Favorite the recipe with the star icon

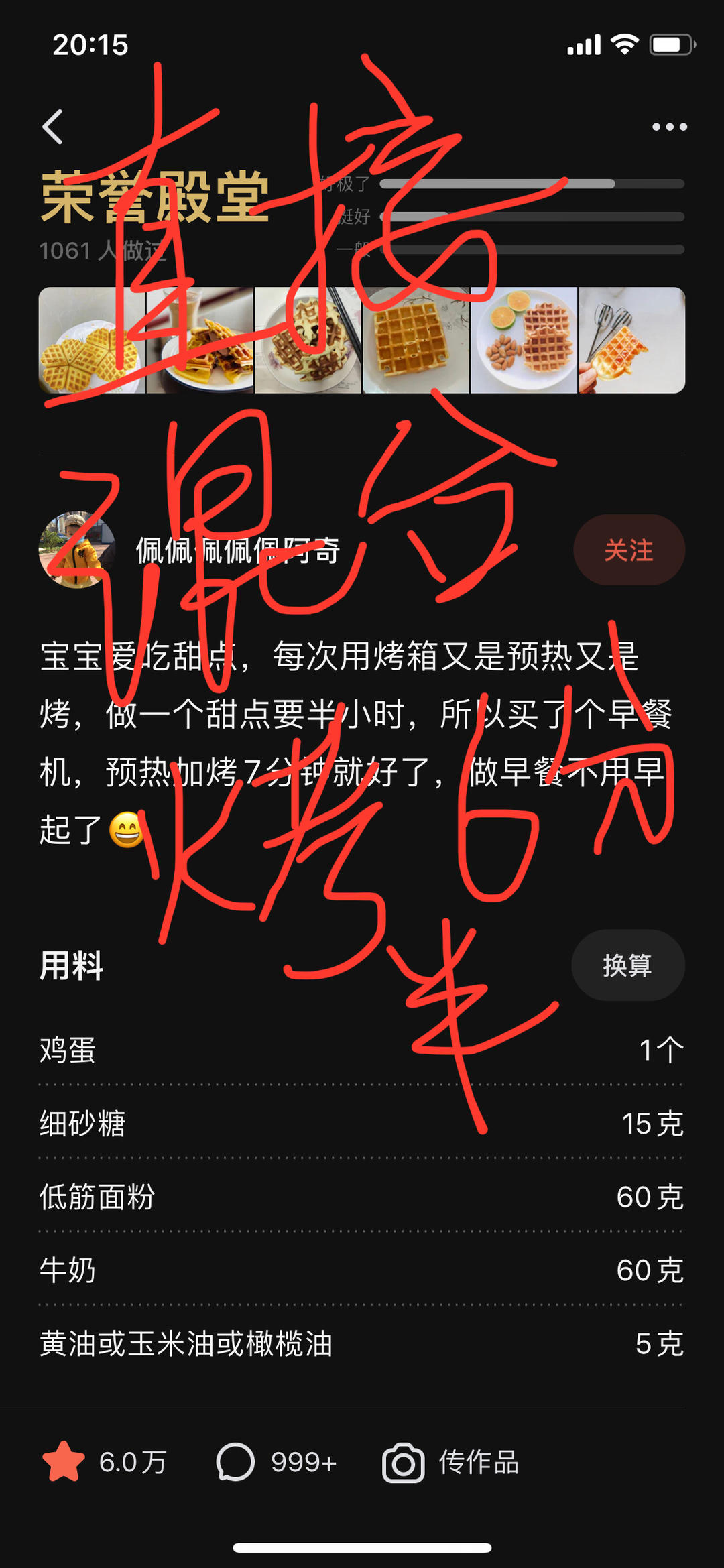click(x=64, y=1462)
